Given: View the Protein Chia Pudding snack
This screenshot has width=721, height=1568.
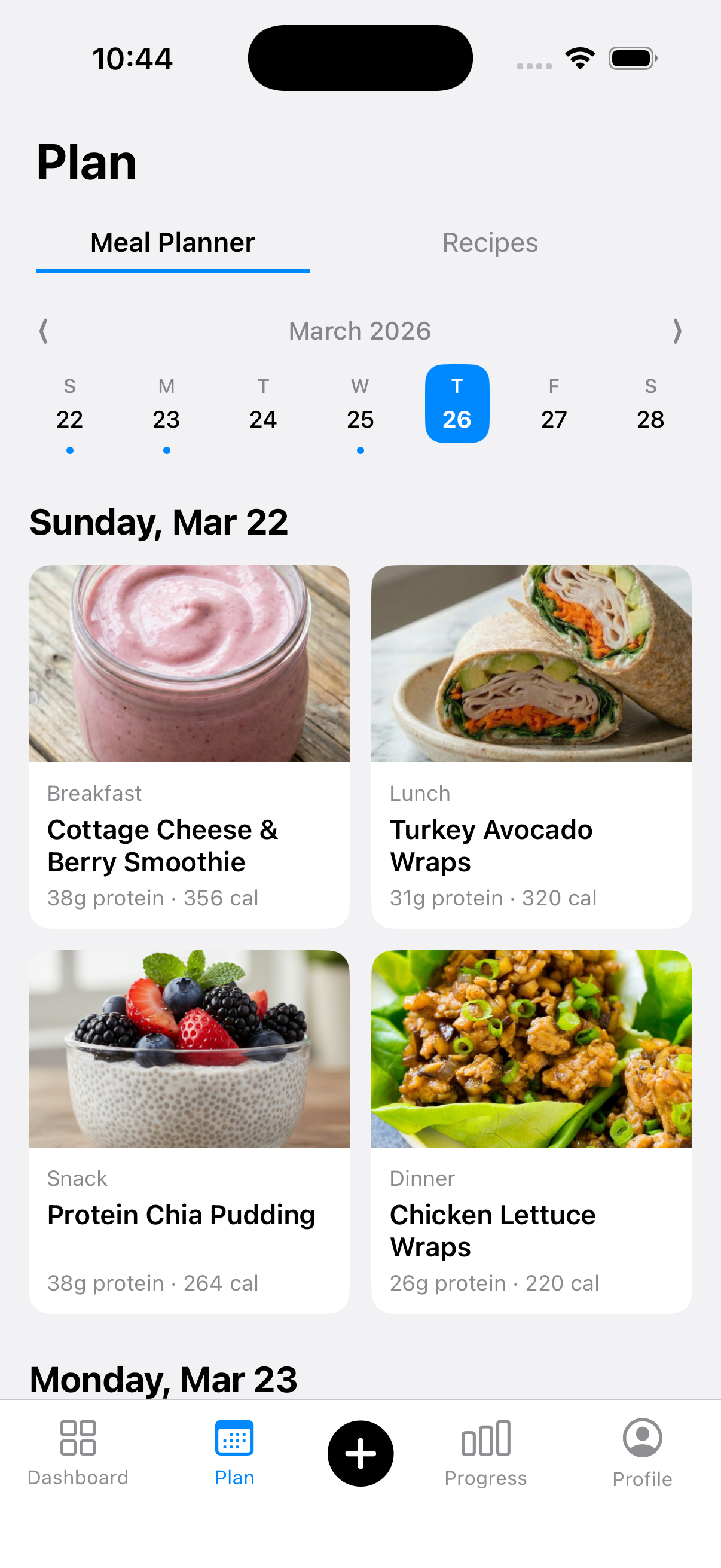Looking at the screenshot, I should 190,1131.
